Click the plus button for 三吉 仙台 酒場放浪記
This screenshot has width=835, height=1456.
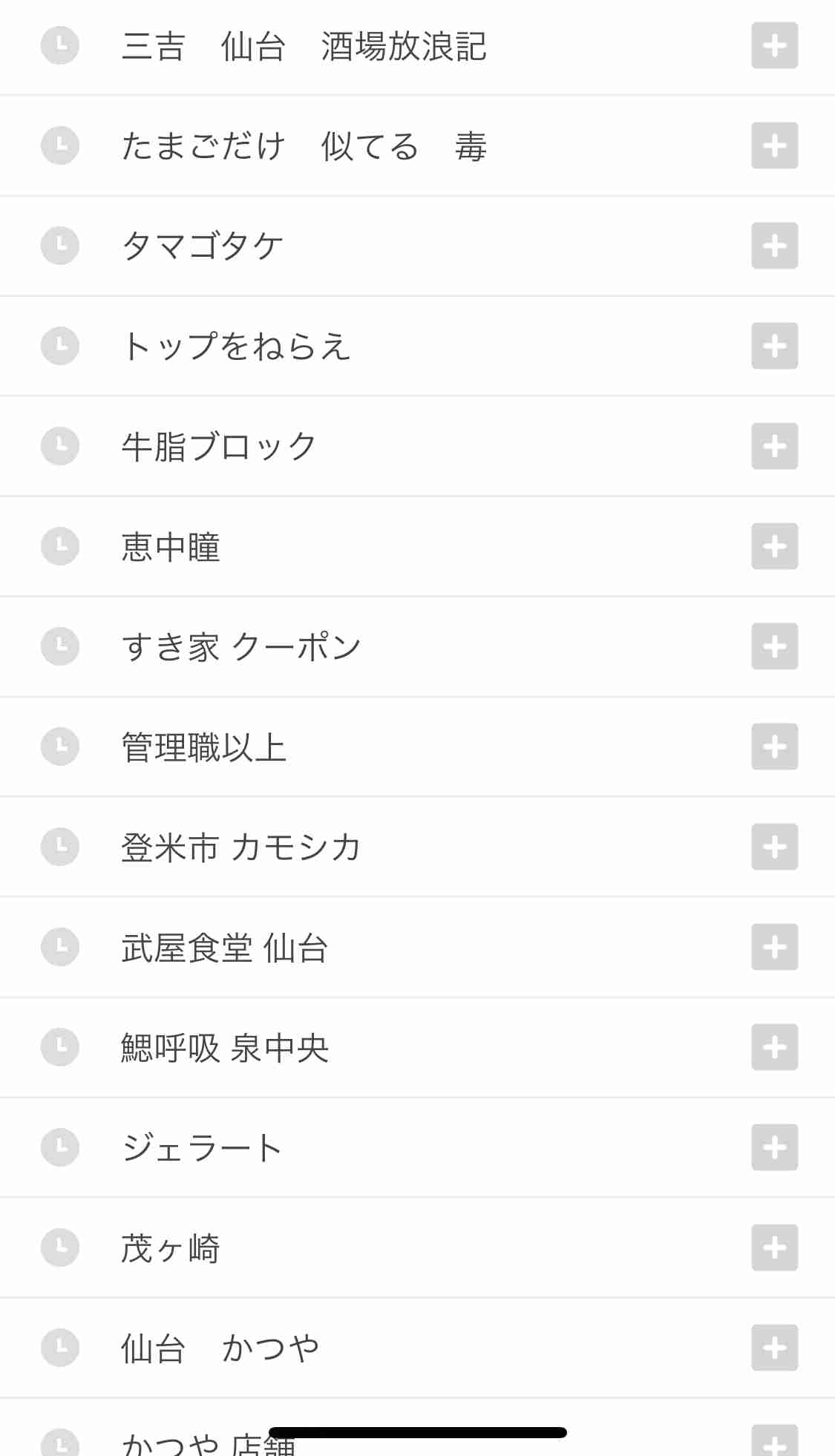click(x=774, y=46)
